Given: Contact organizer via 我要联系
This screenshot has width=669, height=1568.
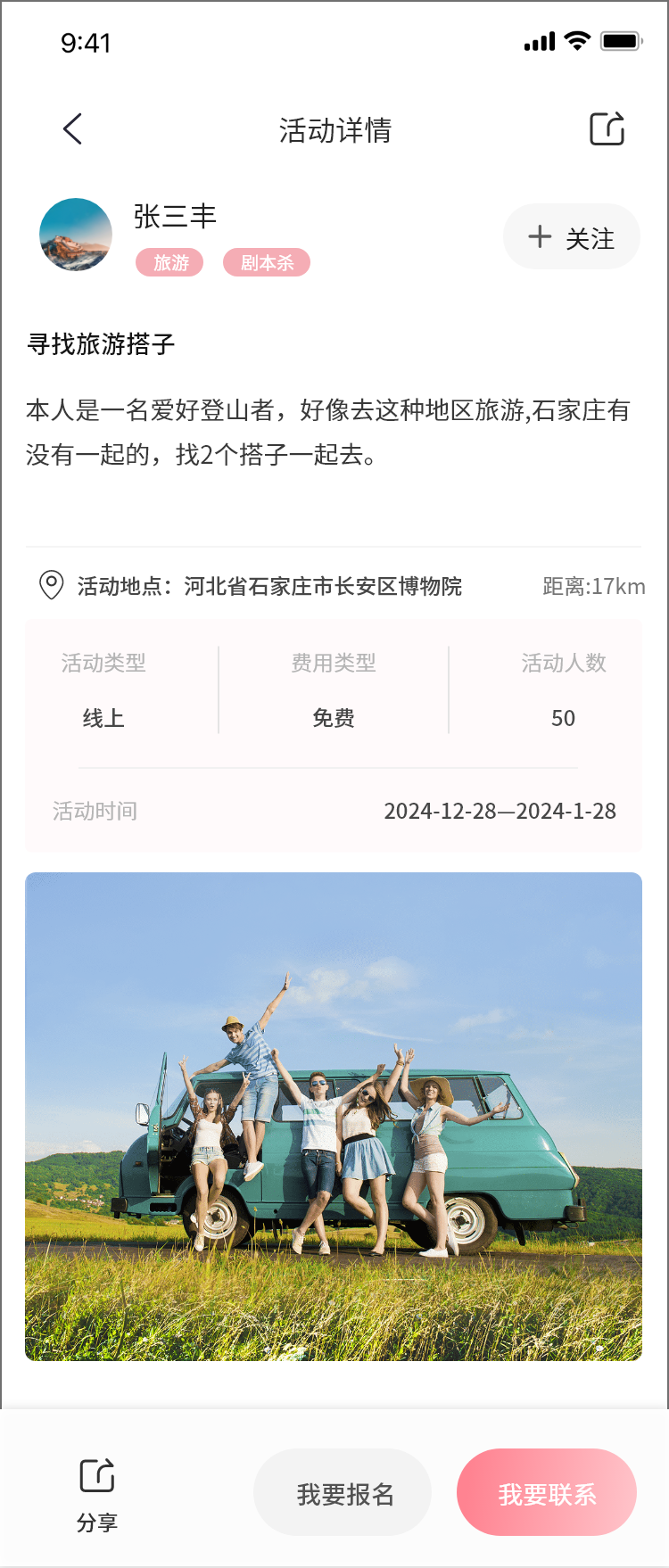Looking at the screenshot, I should 546,1493.
